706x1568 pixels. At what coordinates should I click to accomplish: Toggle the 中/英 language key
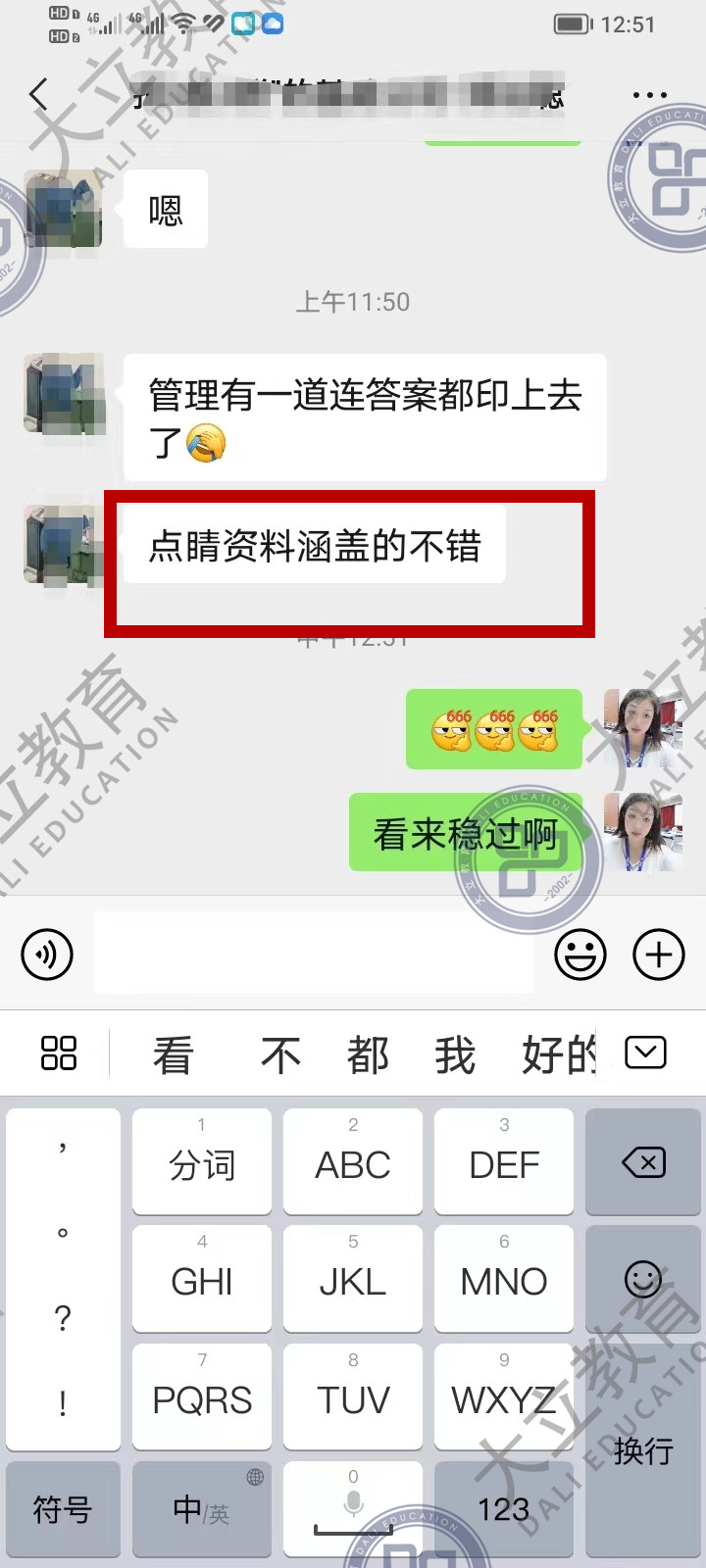[x=202, y=1509]
